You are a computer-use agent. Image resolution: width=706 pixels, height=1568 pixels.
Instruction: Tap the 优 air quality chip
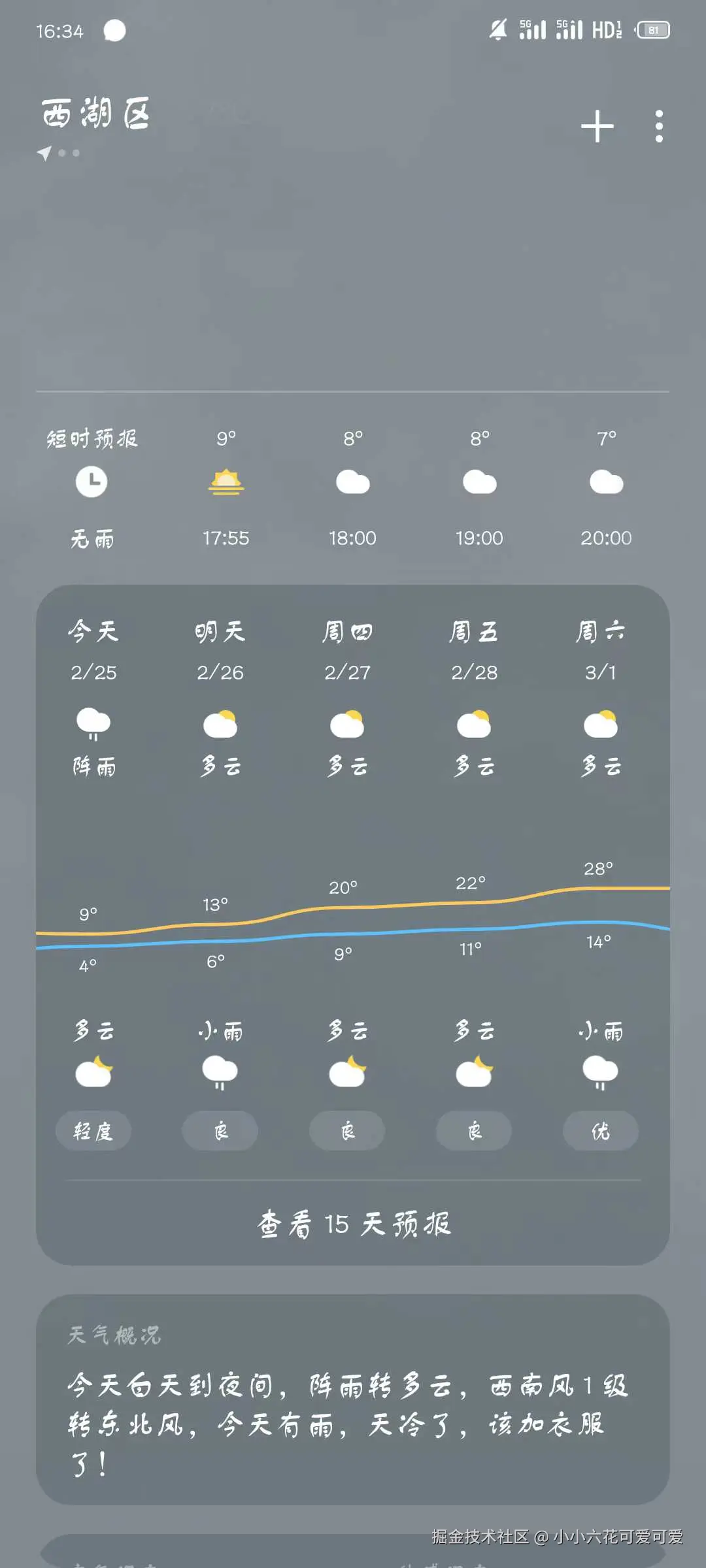click(601, 1131)
